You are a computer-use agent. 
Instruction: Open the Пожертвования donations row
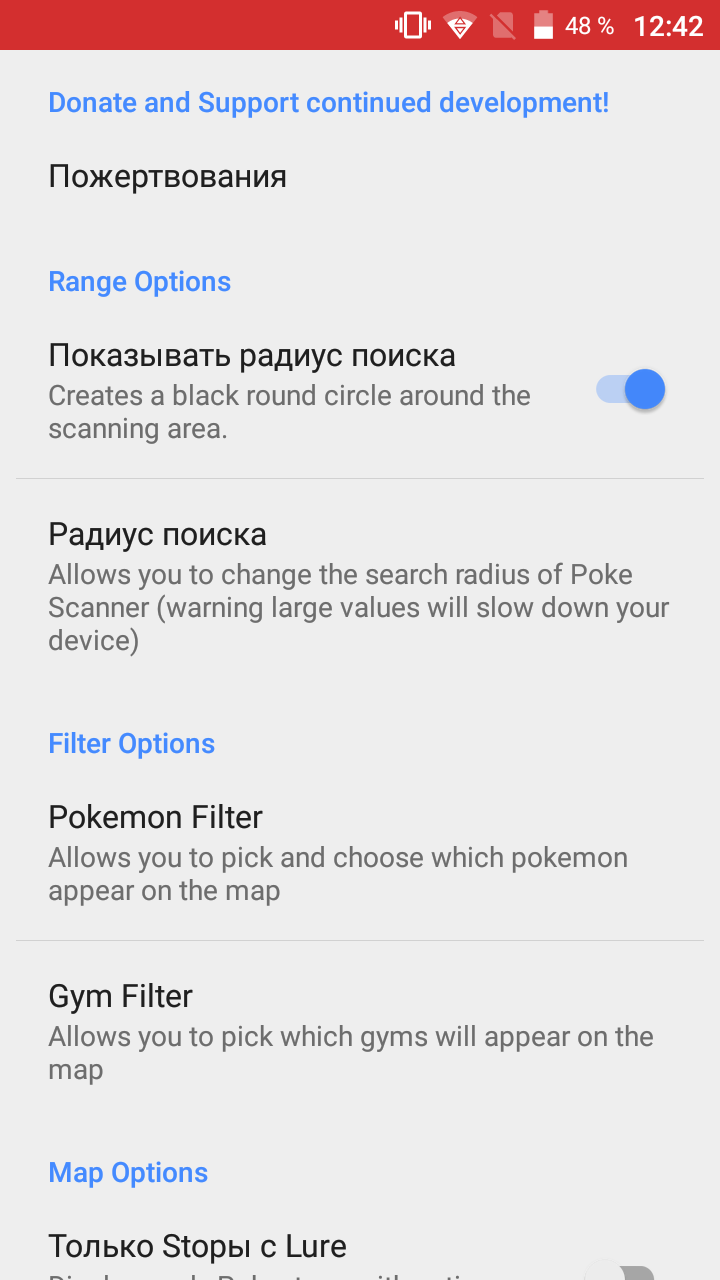[360, 177]
